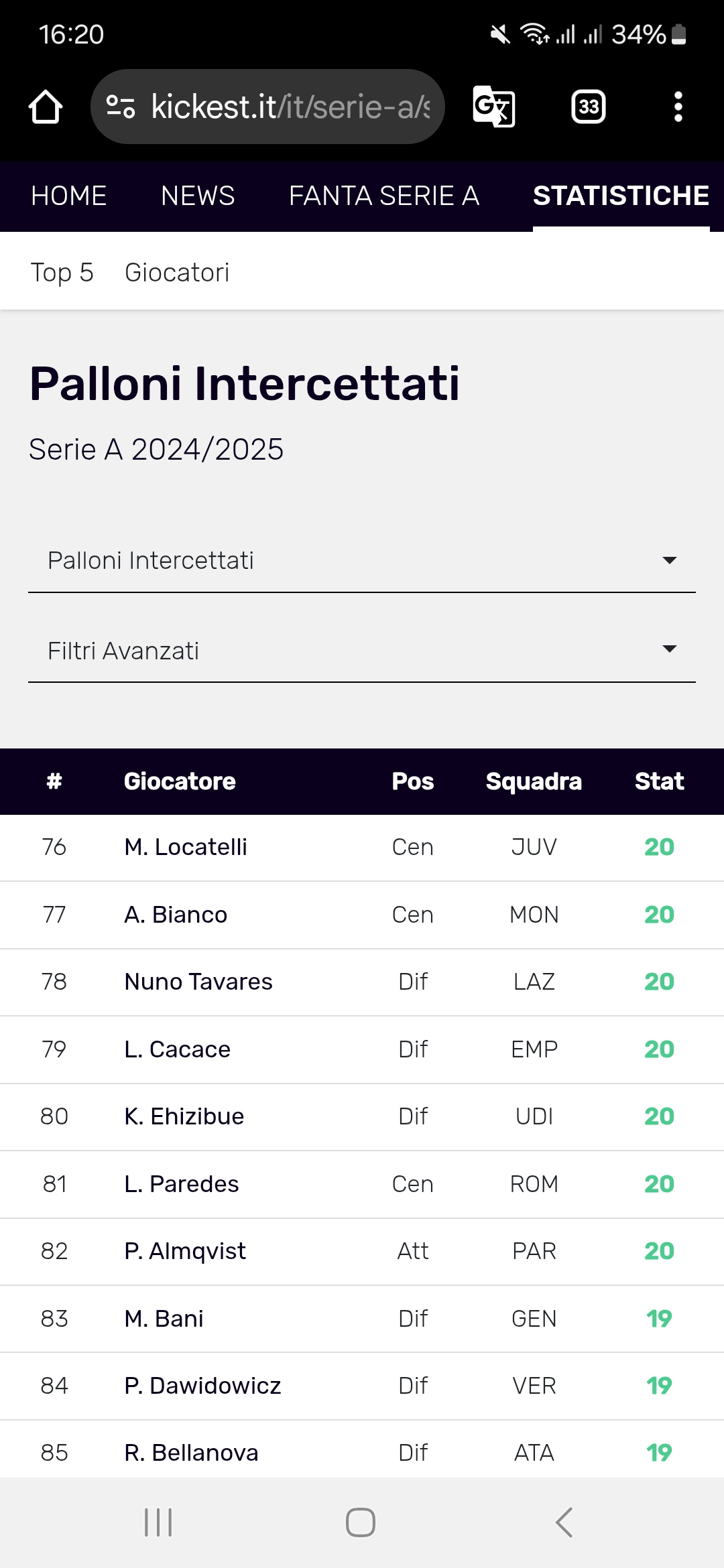Open the Giocatori sub-section
This screenshot has height=1568, width=724.
pos(177,272)
